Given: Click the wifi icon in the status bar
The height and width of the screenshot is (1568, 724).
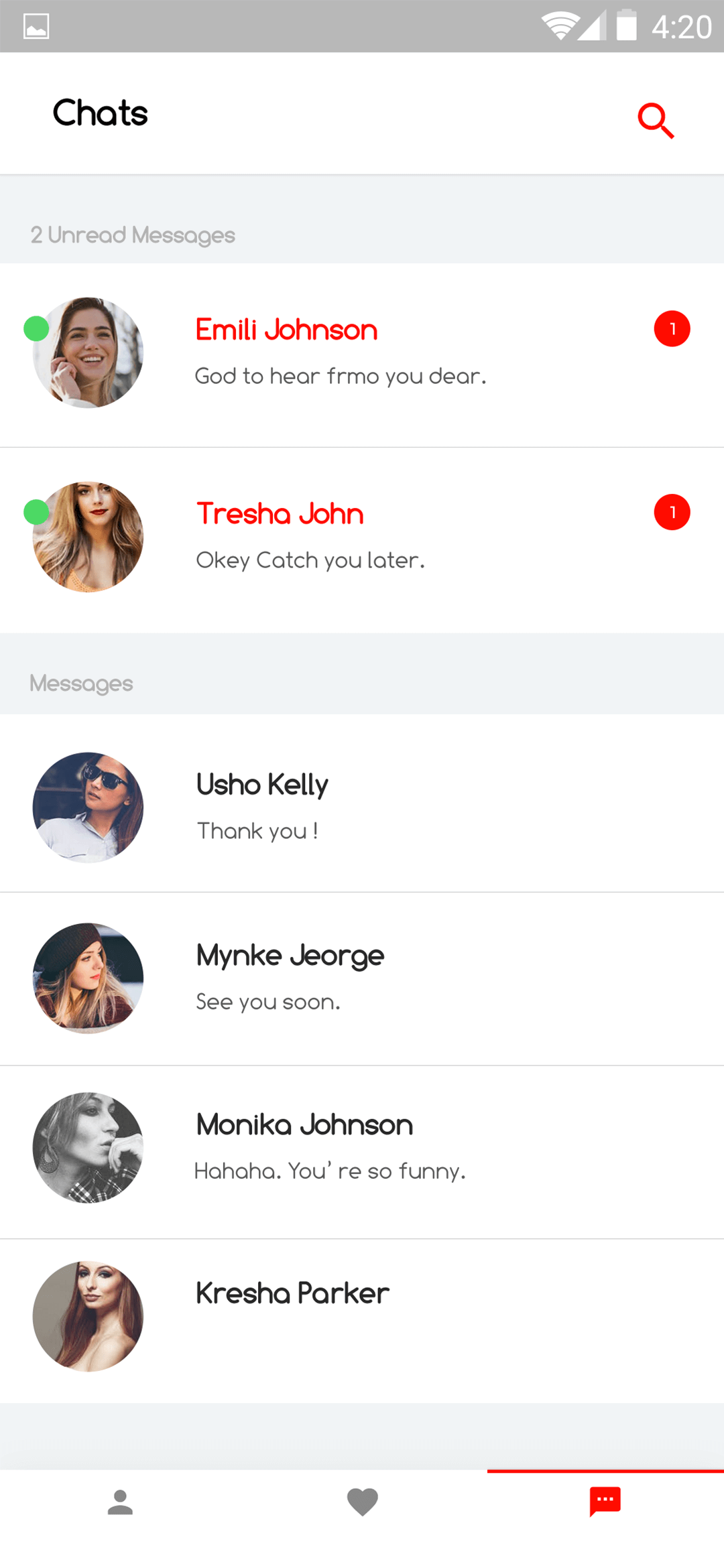Looking at the screenshot, I should 560,25.
